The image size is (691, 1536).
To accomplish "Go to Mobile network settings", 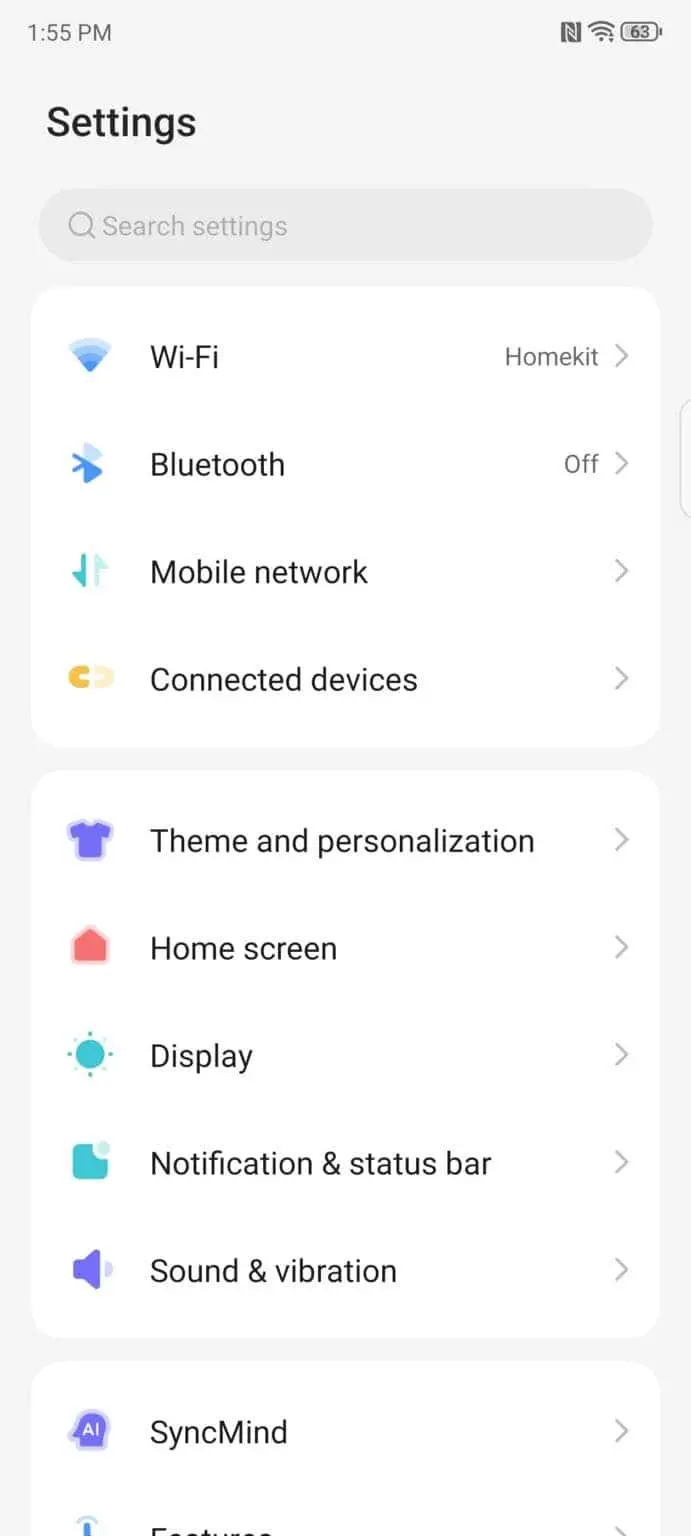I will (x=345, y=572).
